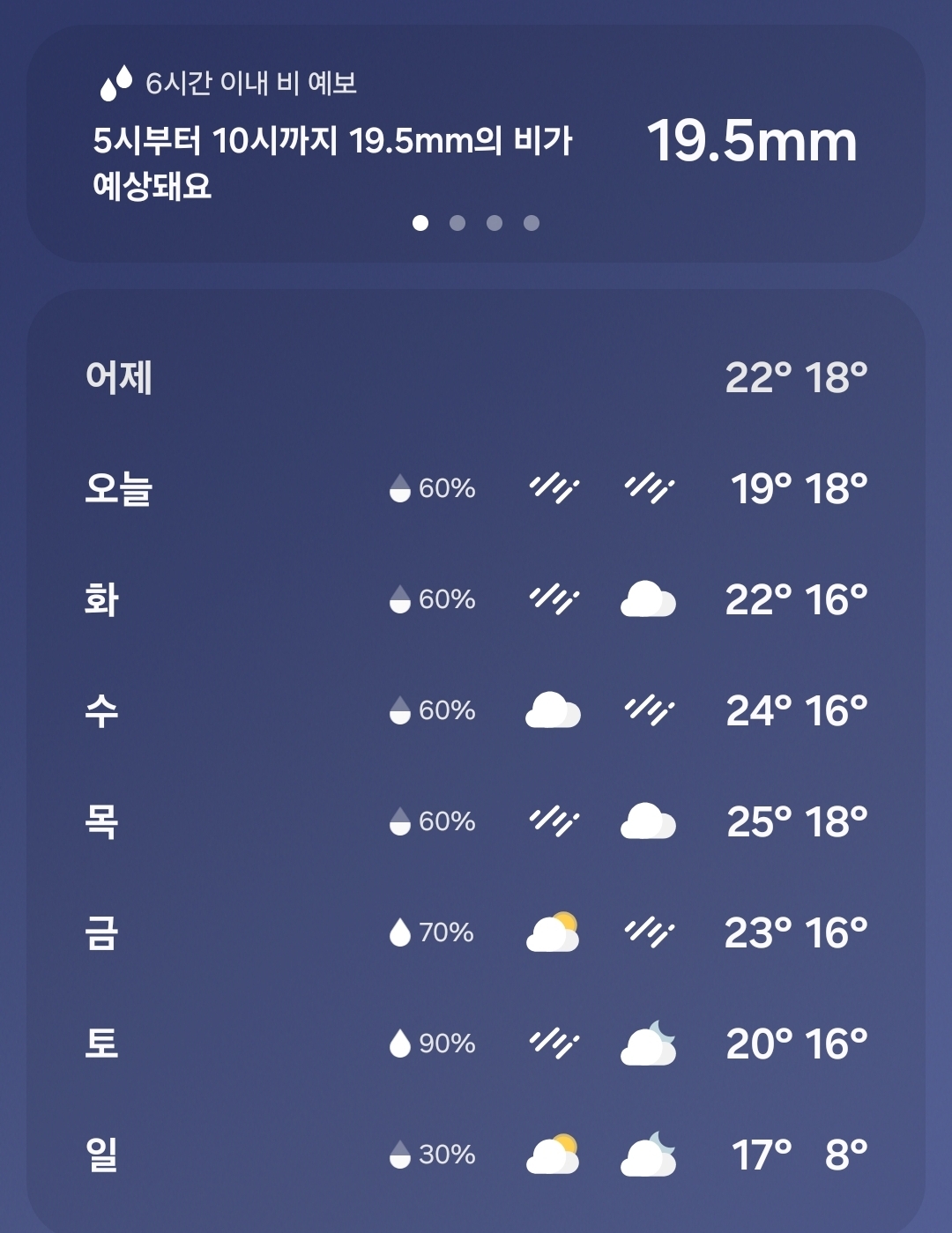View the 일 forecast row details

(x=476, y=1155)
